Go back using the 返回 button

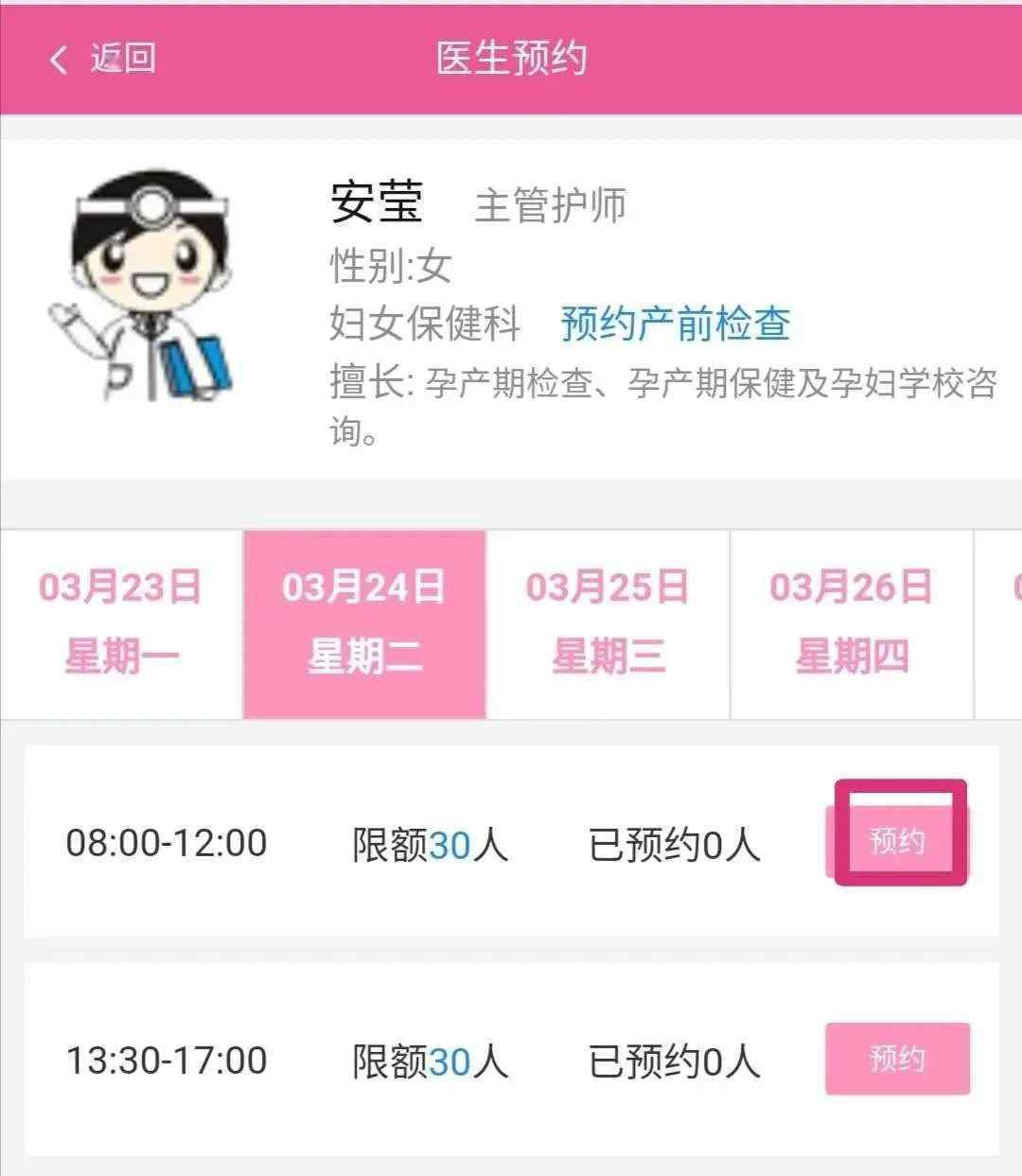[x=102, y=59]
